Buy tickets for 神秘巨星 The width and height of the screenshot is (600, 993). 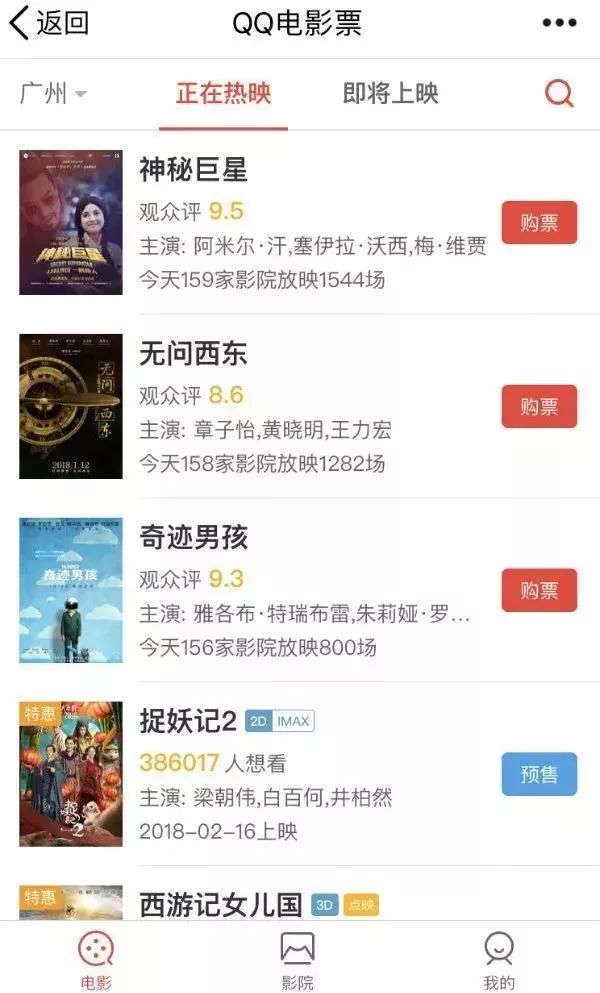[539, 223]
